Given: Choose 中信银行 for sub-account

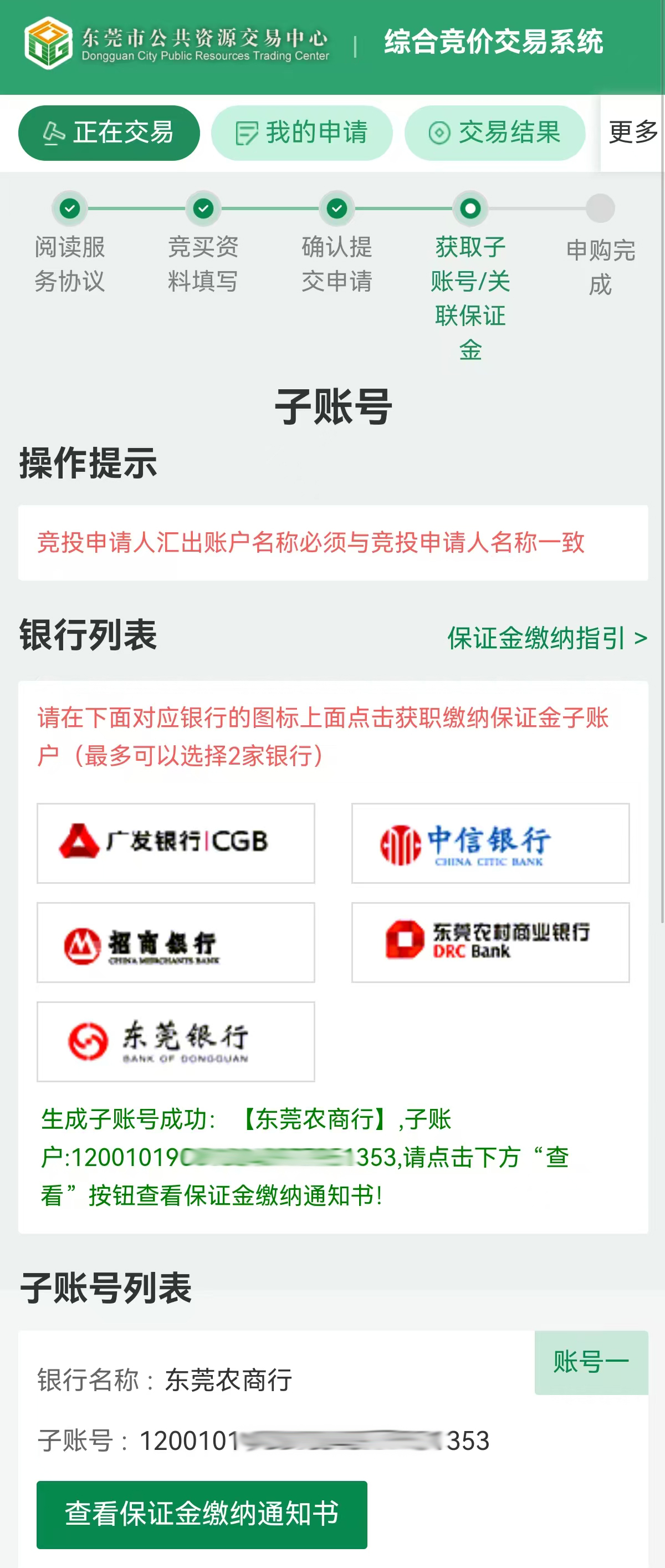Looking at the screenshot, I should pyautogui.click(x=490, y=842).
